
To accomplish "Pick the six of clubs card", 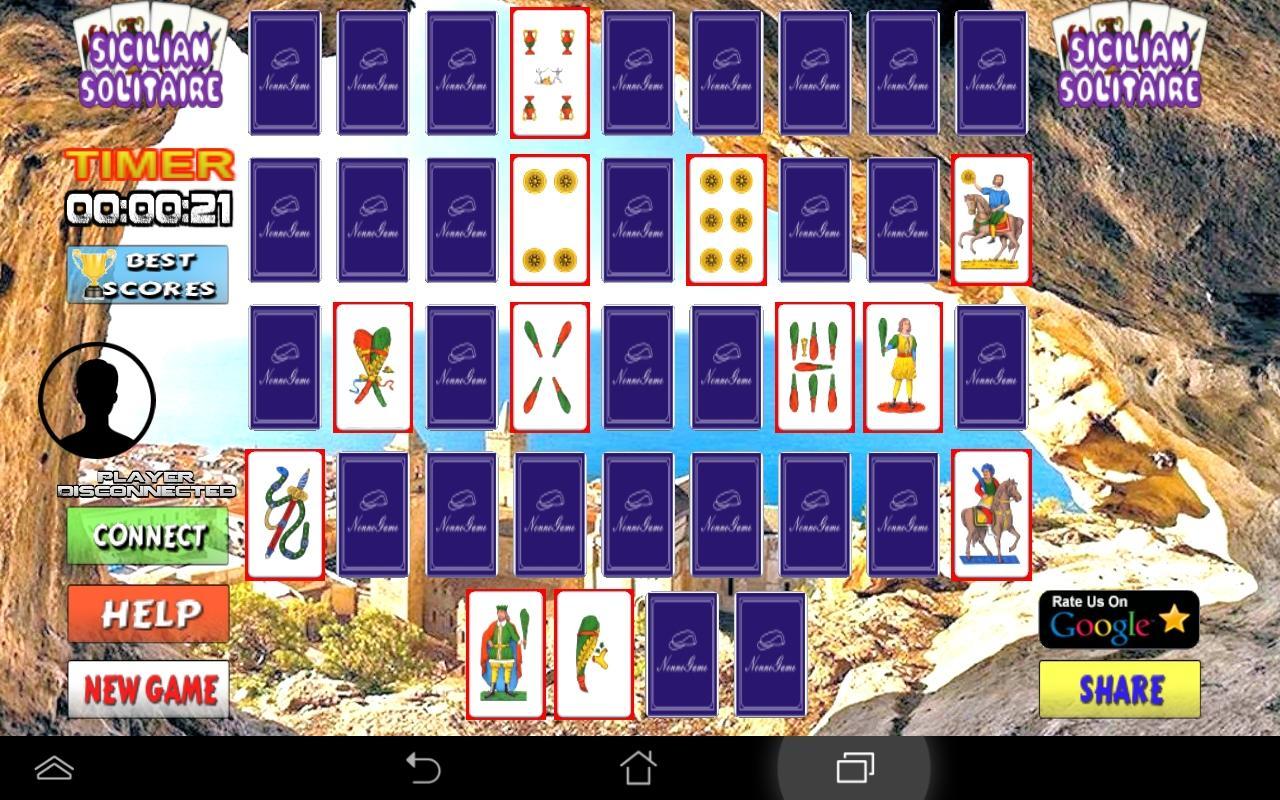I will pos(814,367).
